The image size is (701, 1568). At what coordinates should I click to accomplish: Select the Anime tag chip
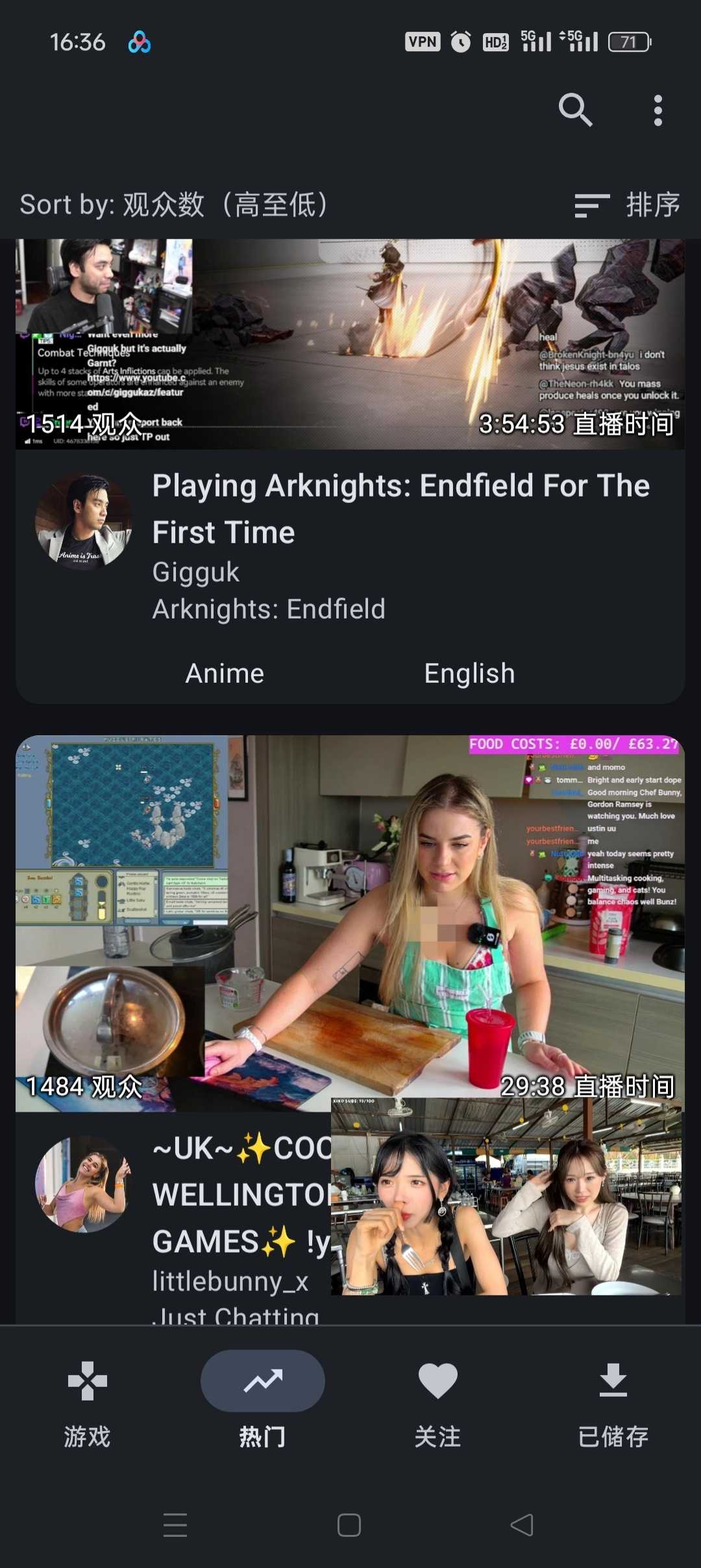coord(225,673)
